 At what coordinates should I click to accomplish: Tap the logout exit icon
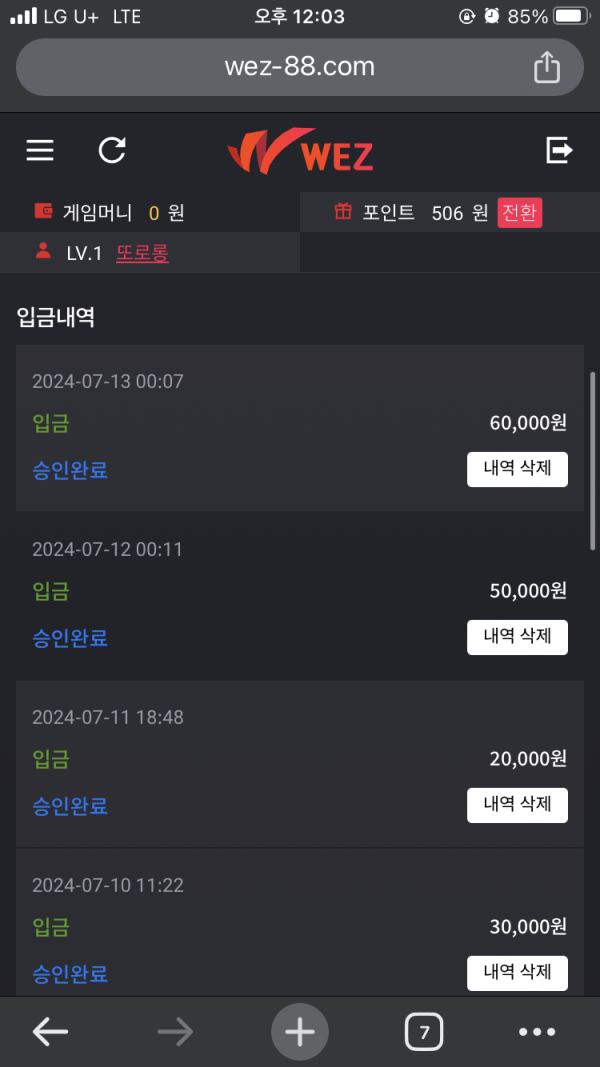[559, 150]
